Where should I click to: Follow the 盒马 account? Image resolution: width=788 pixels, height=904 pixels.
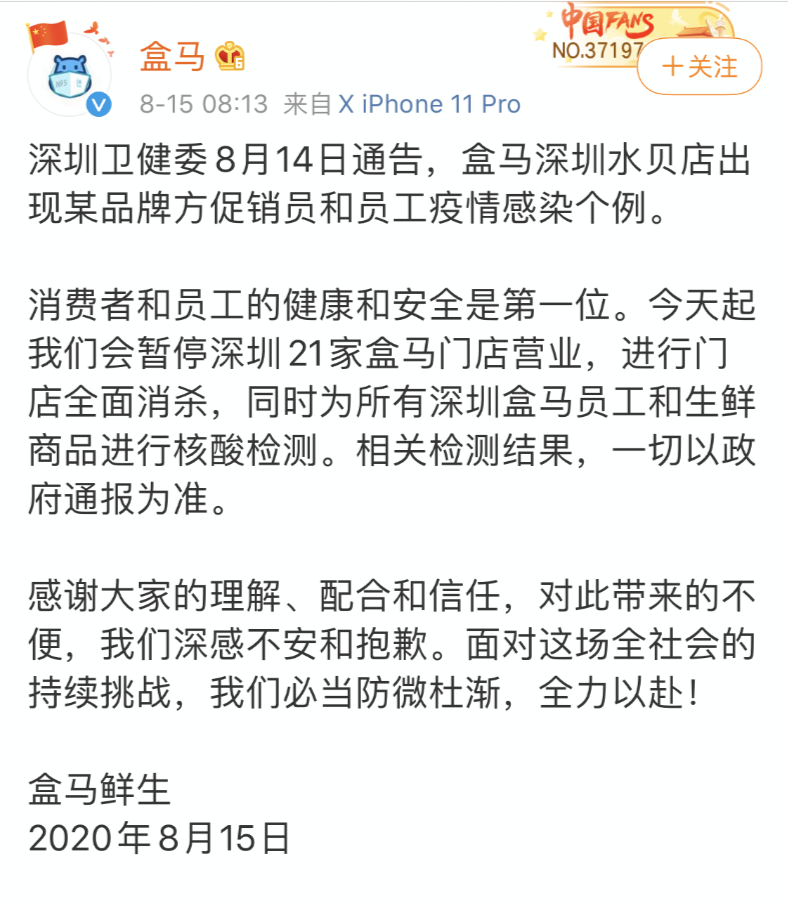click(700, 67)
